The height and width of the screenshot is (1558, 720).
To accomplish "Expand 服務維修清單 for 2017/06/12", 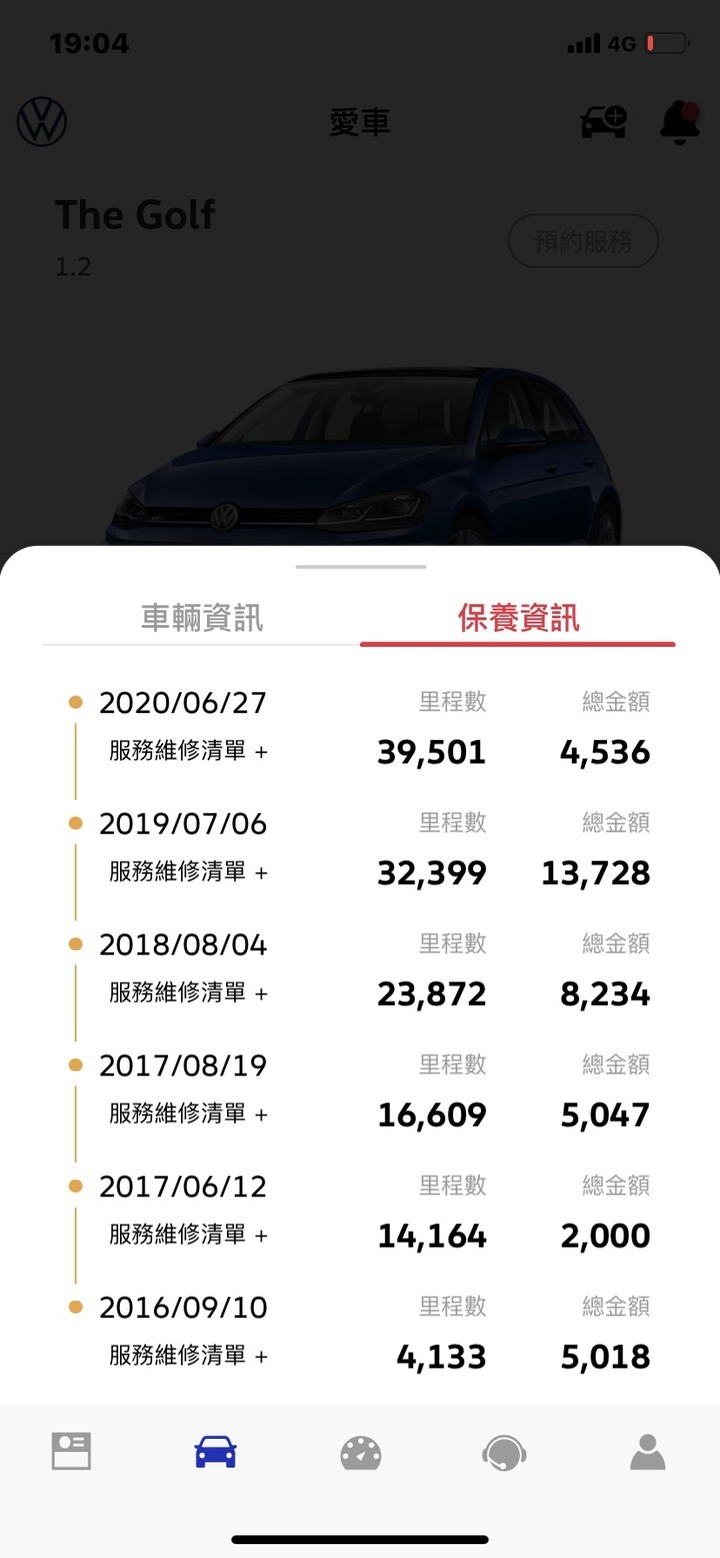I will (x=188, y=1235).
